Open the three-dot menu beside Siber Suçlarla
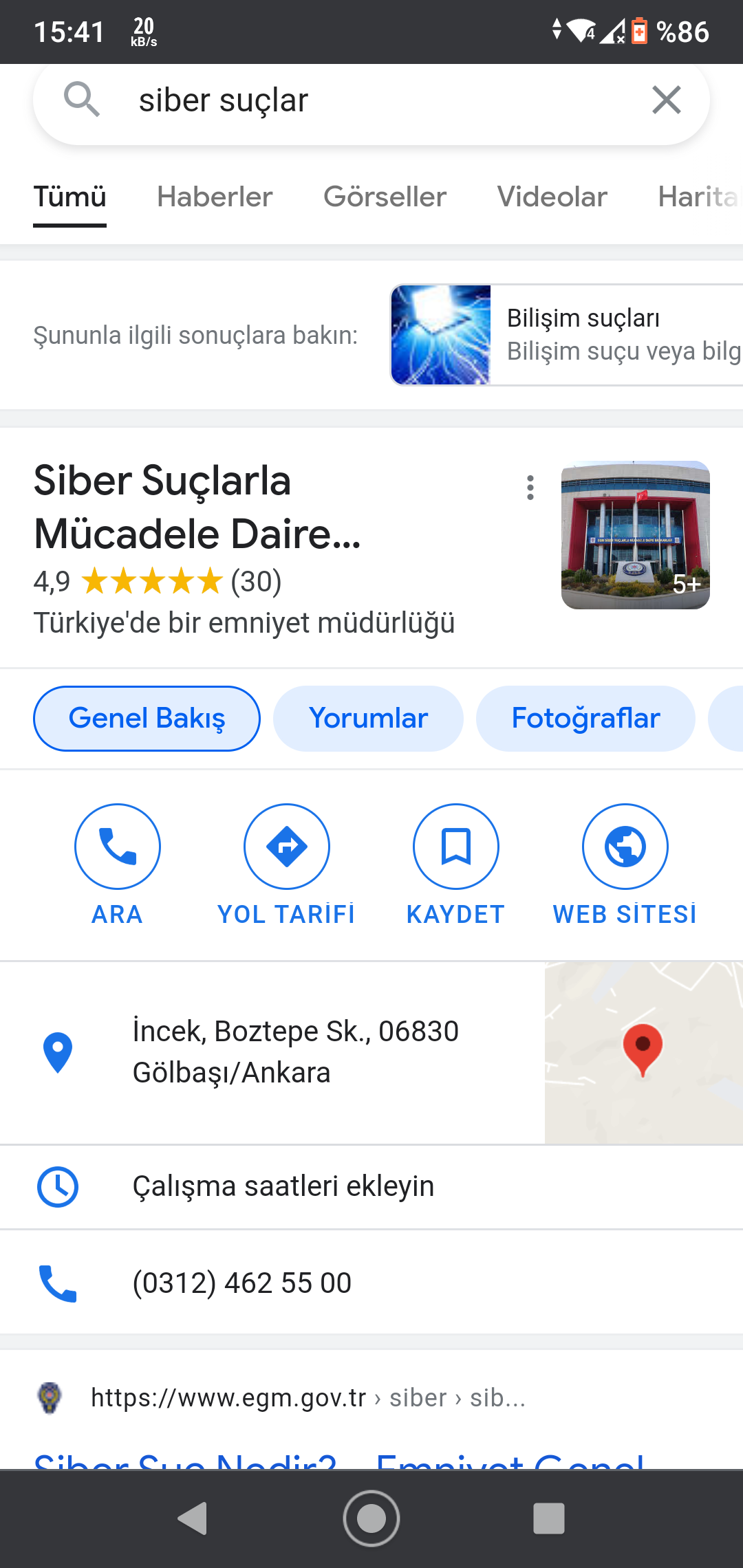This screenshot has height=1568, width=743. (x=530, y=488)
